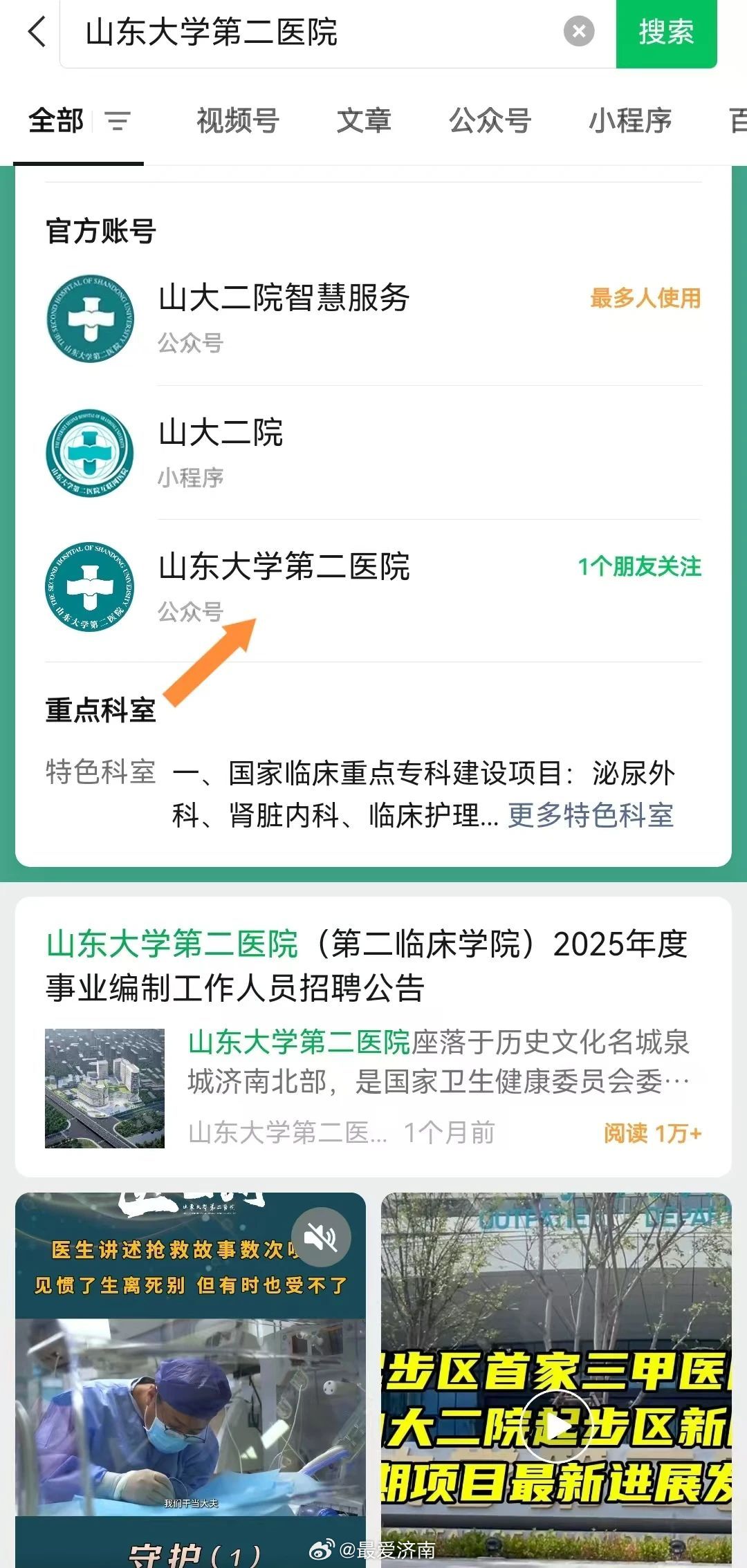The image size is (747, 1568).
Task: Open the 山大二院 mini program
Action: click(221, 451)
